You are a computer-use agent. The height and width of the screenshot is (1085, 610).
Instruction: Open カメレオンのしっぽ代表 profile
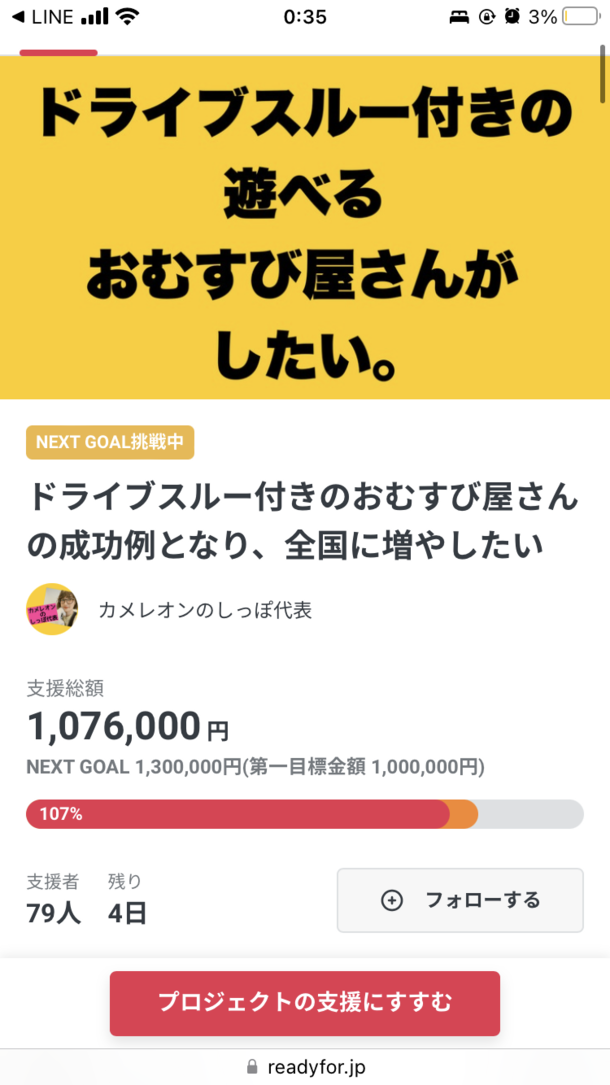tap(204, 610)
